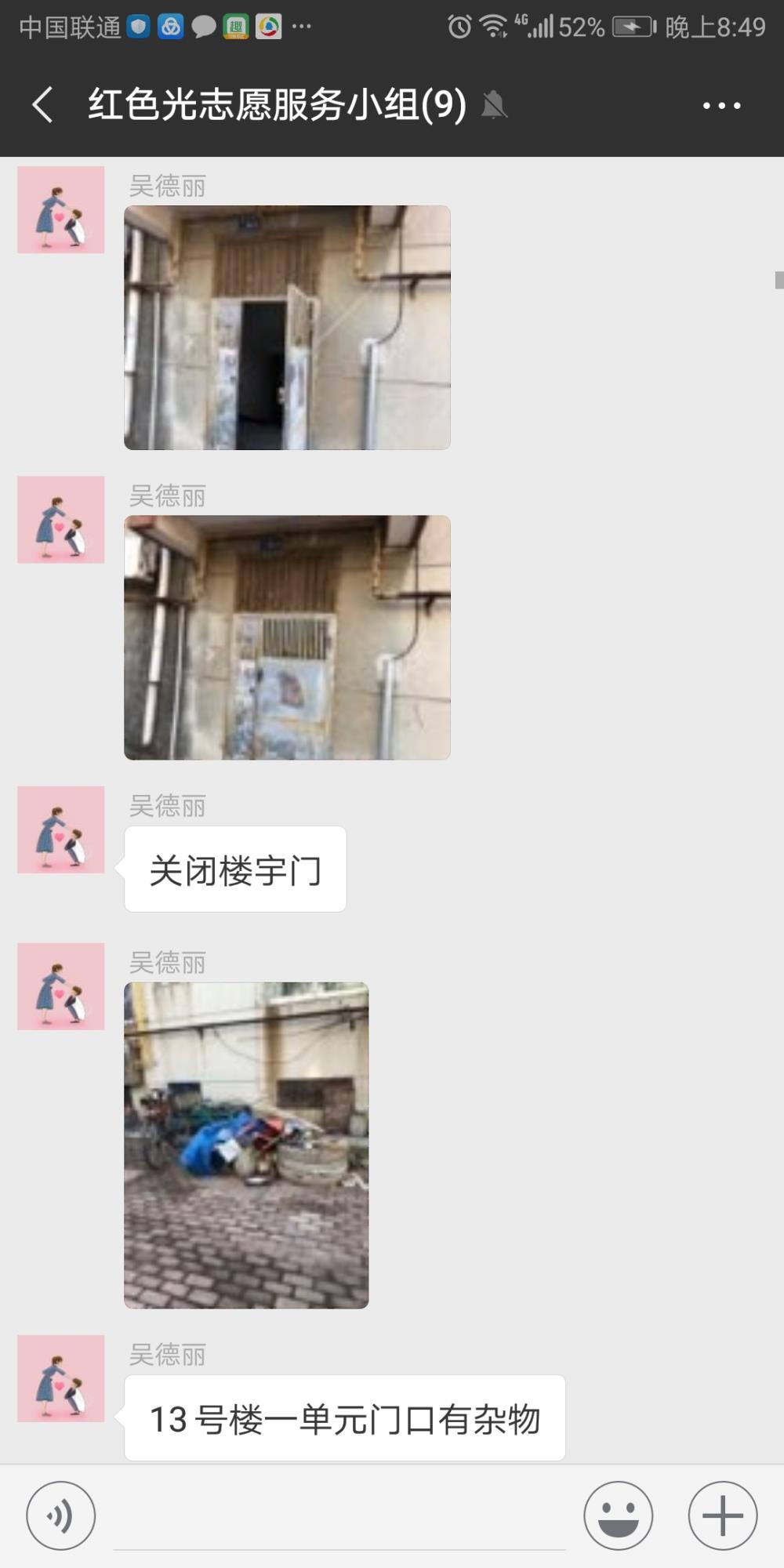Screen dimensions: 784x1568
Task: Switch to voice message input
Action: pos(60,1515)
